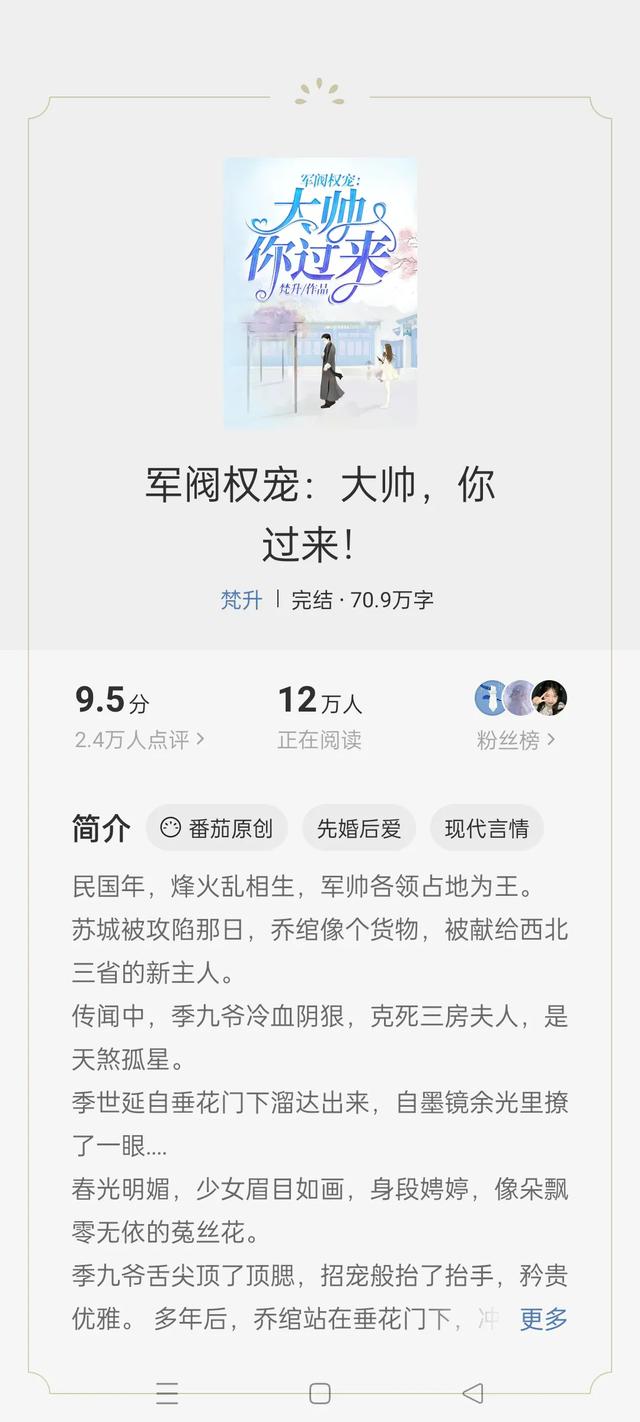Tap the system home button

click(x=320, y=1393)
